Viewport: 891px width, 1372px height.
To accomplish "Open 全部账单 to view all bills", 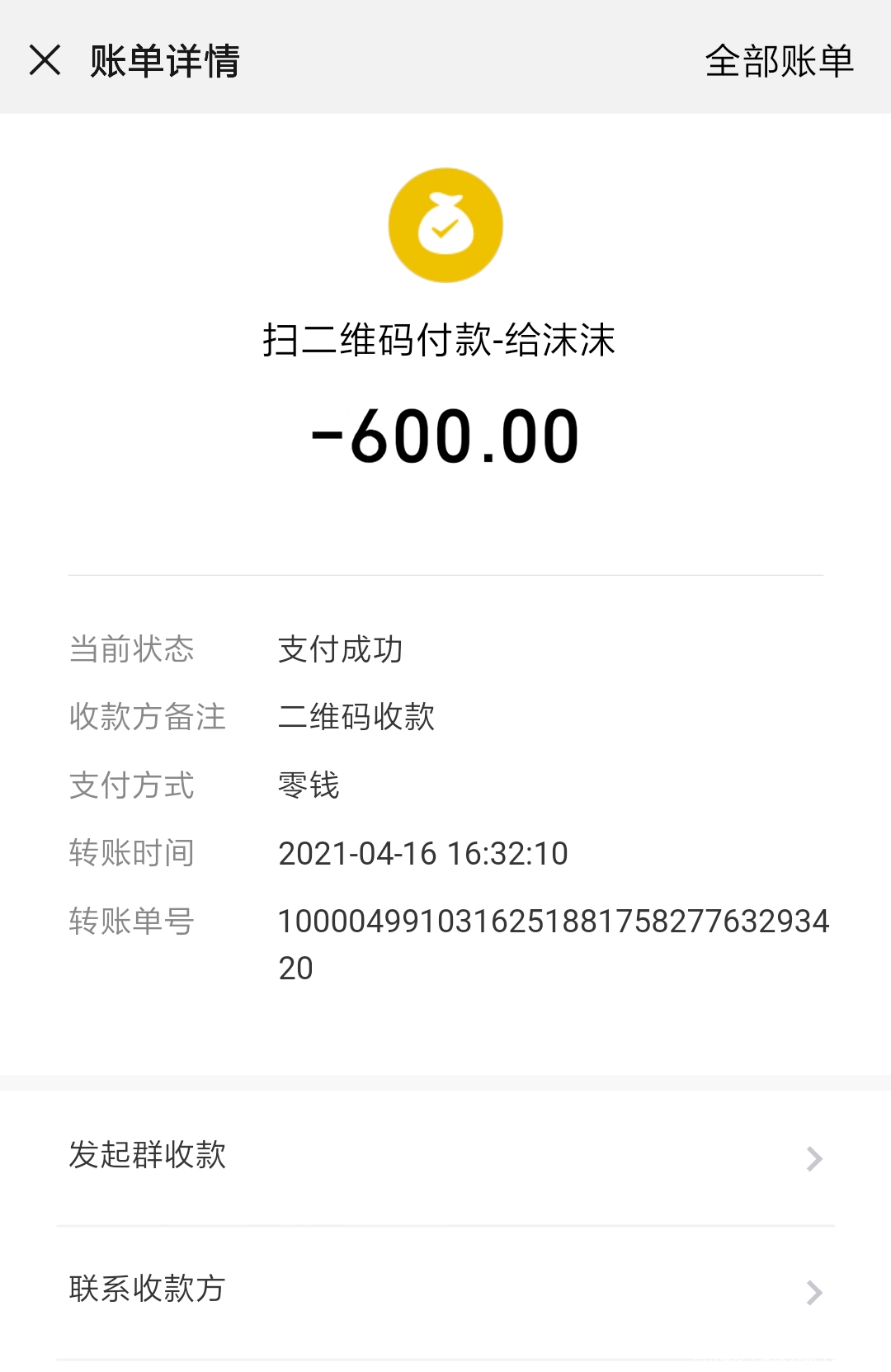I will tap(779, 61).
